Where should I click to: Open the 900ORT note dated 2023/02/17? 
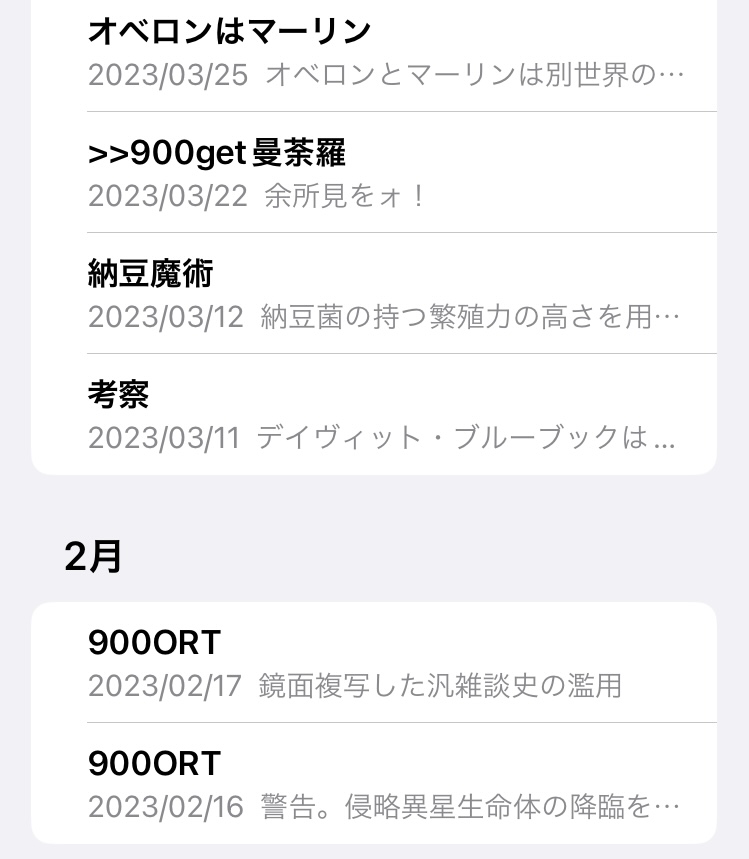tap(374, 663)
